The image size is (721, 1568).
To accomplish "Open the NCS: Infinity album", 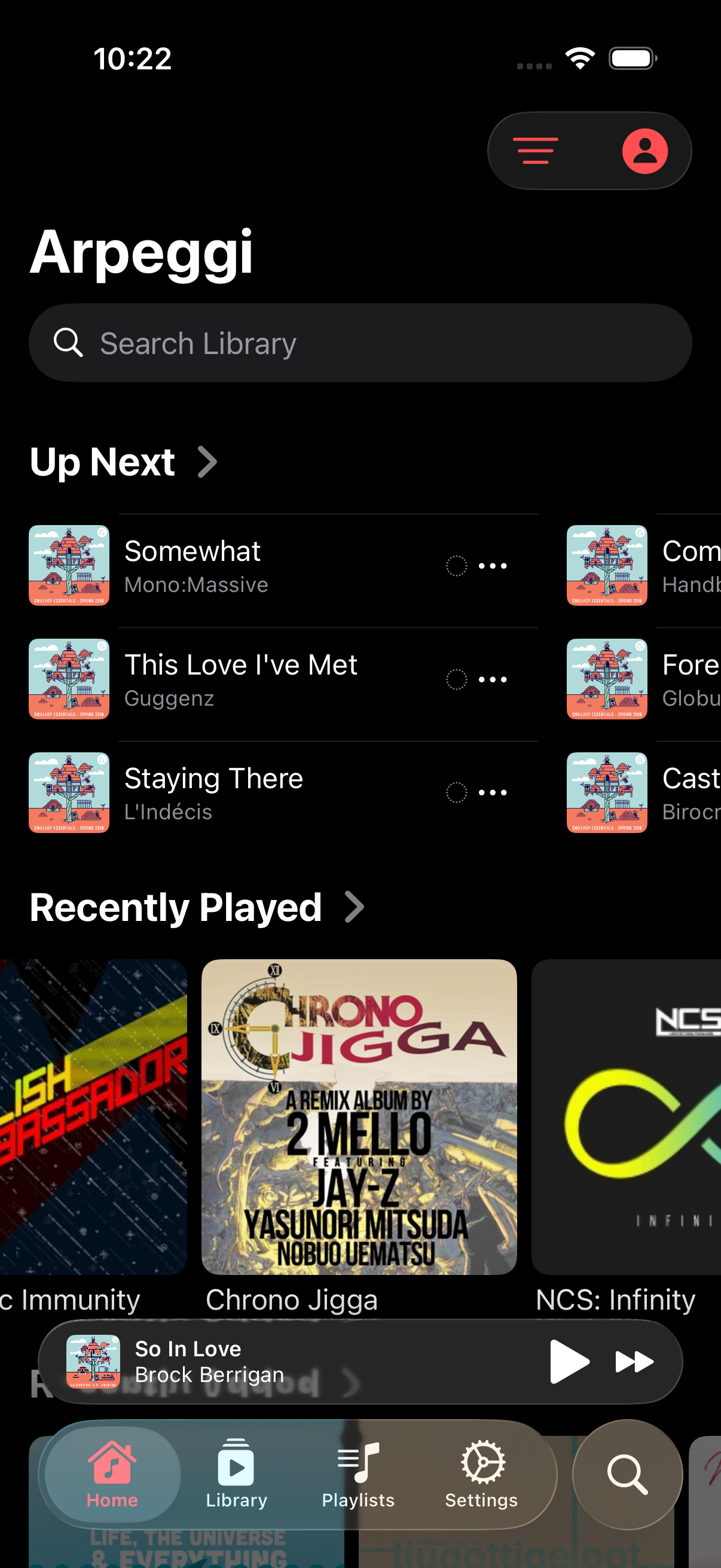I will tap(627, 1116).
